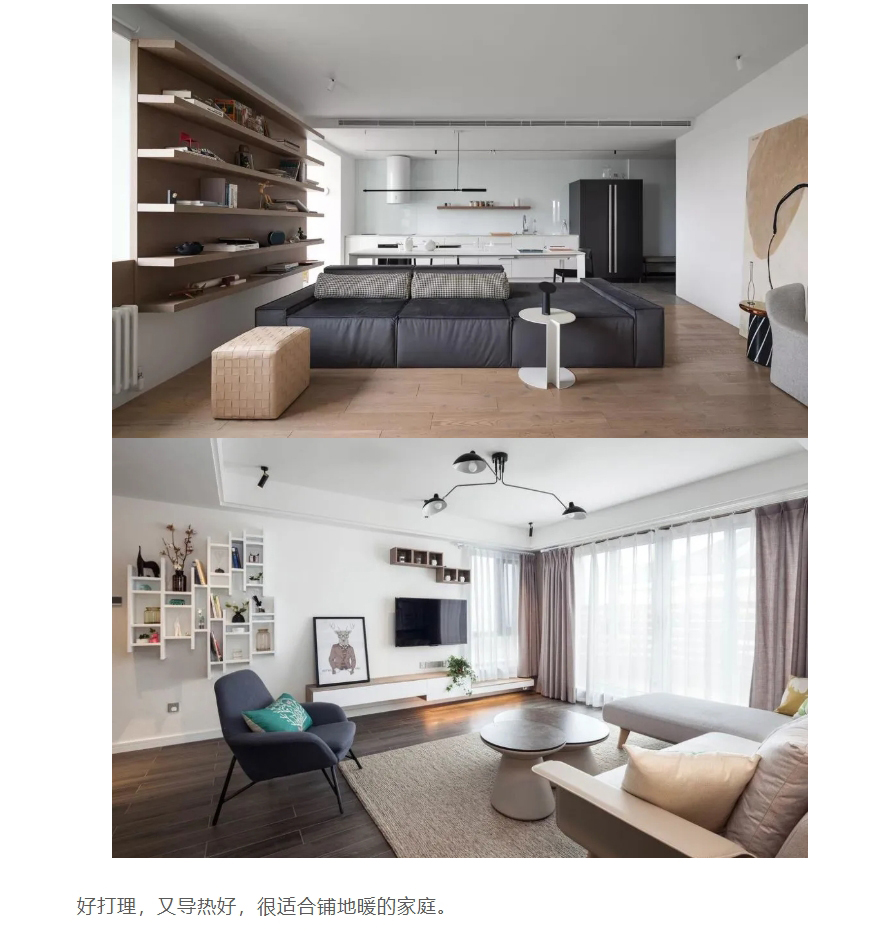Open the dark sofa living room photo
This screenshot has width=886, height=945.
tap(459, 221)
